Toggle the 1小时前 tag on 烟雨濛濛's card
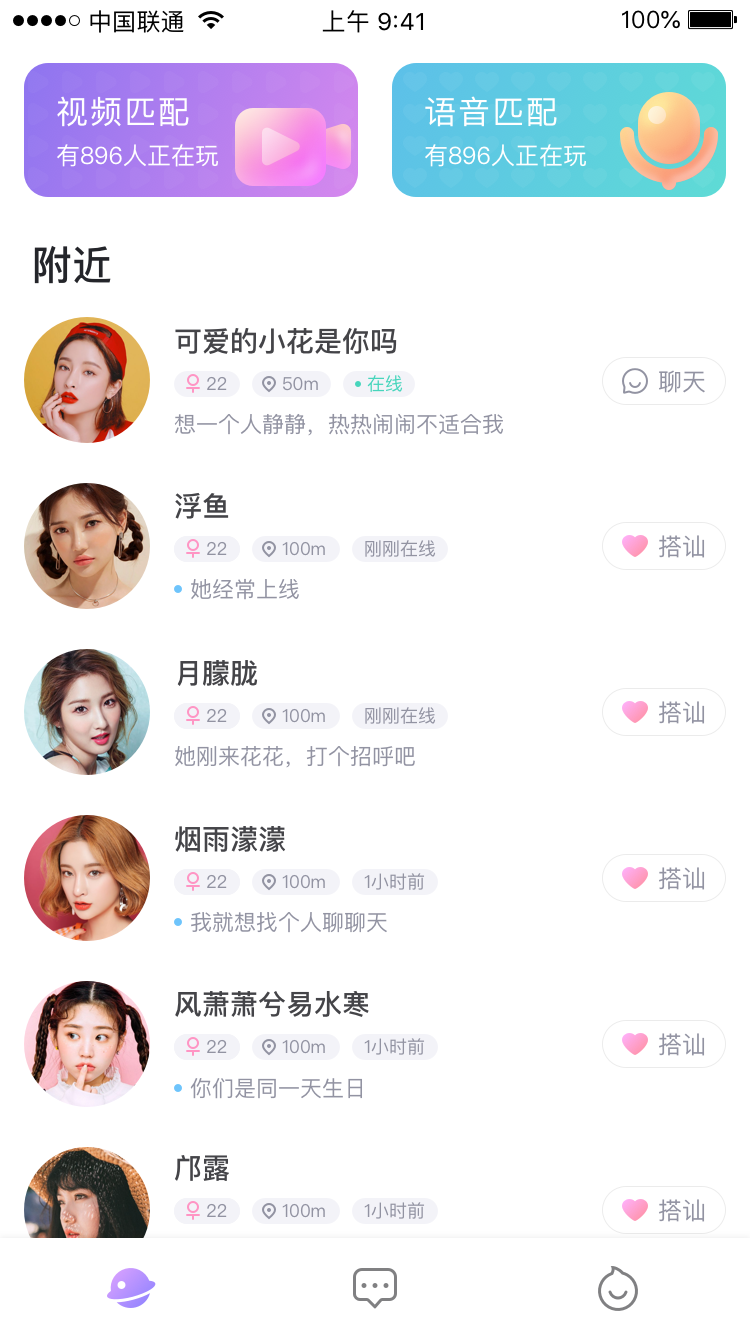The height and width of the screenshot is (1334, 750). pyautogui.click(x=394, y=882)
